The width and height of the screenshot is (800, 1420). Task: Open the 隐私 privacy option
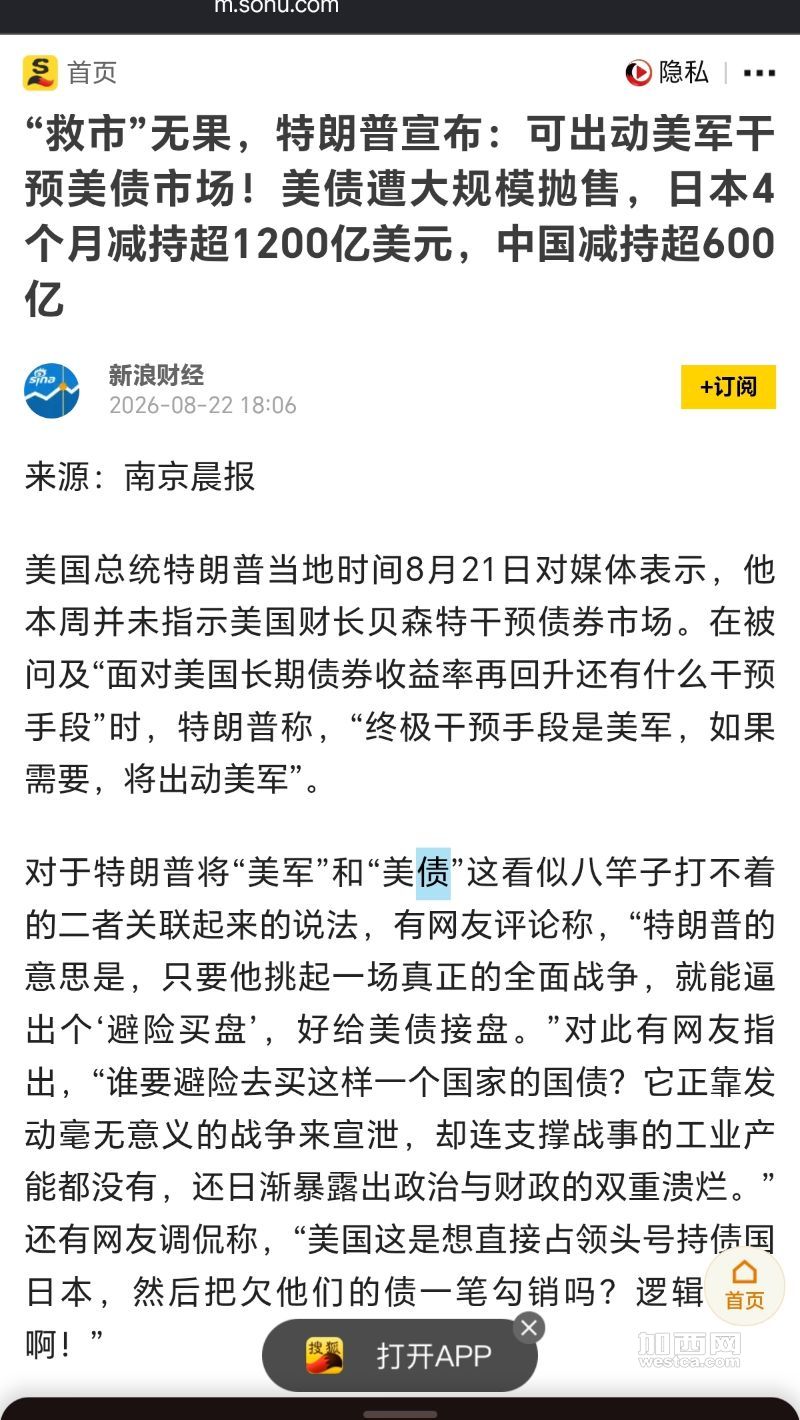click(667, 72)
